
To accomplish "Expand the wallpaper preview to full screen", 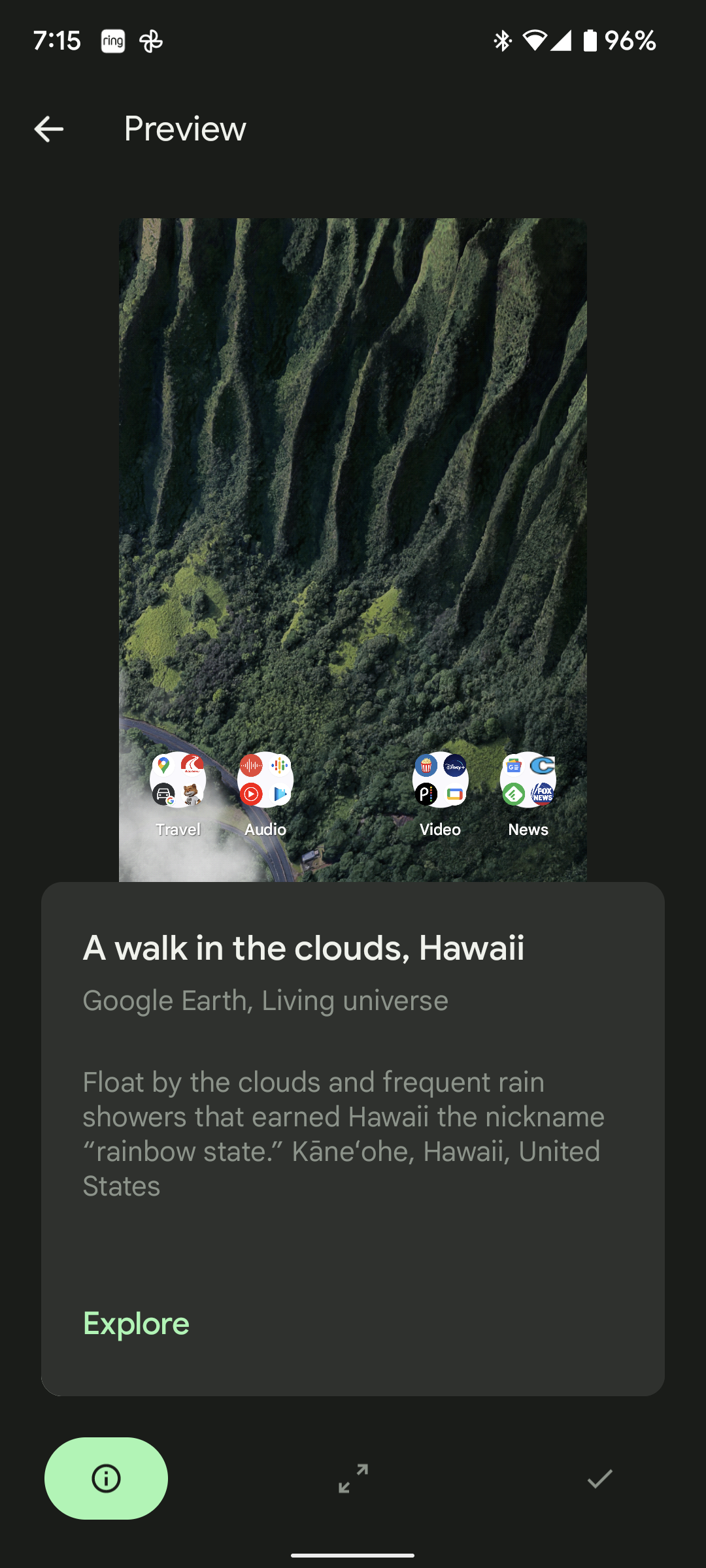I will [353, 1478].
